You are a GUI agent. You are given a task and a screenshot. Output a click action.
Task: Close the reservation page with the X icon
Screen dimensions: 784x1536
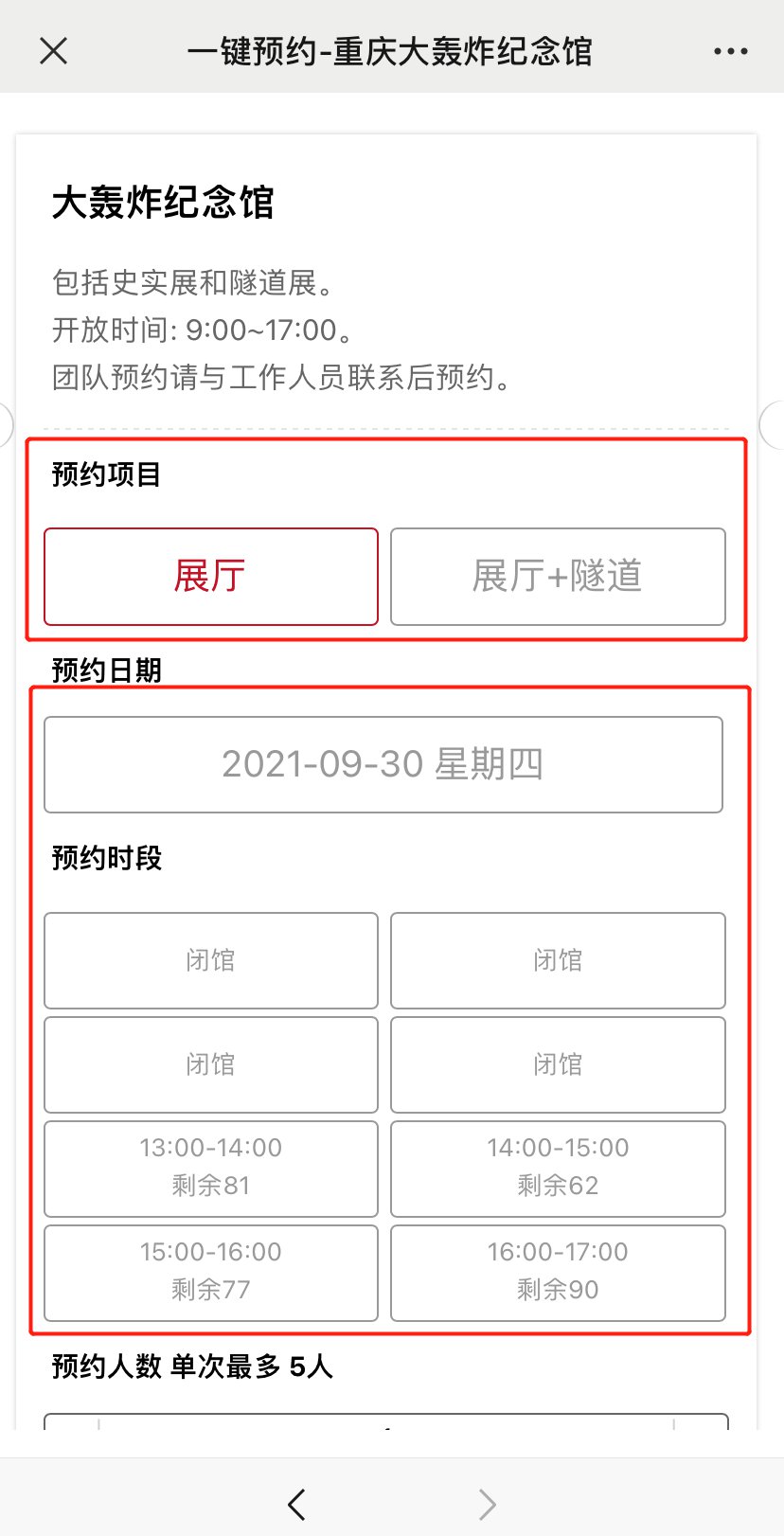point(54,50)
